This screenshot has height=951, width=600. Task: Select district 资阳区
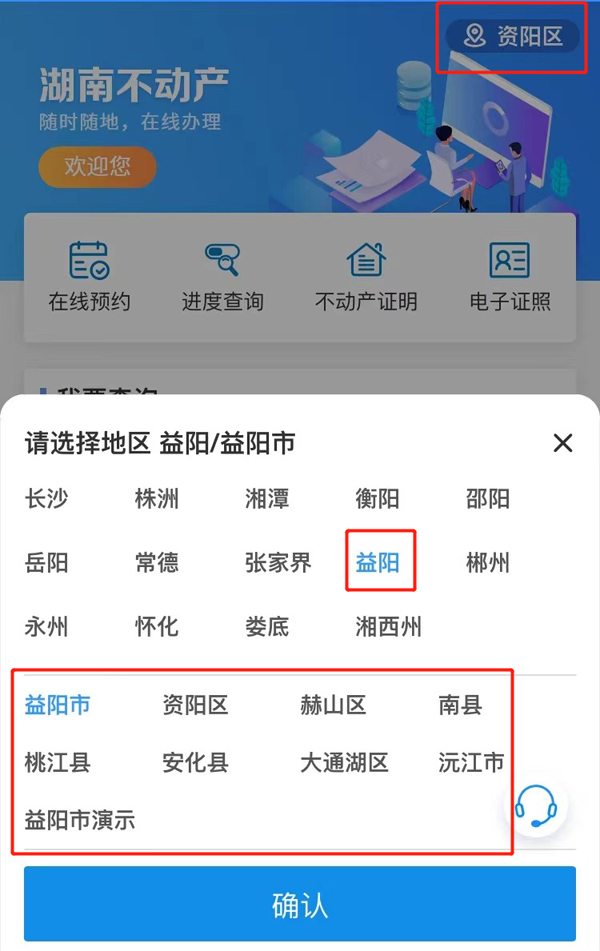[x=195, y=705]
